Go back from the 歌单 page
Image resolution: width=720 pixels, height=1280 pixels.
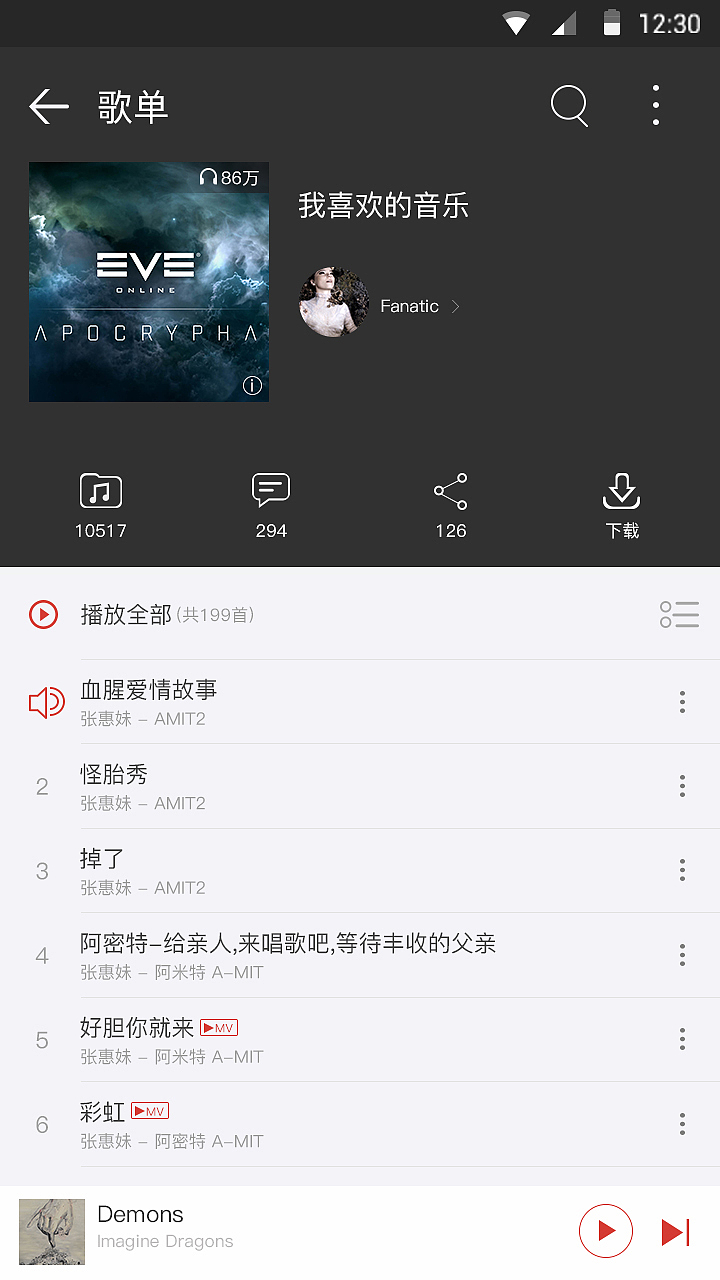pyautogui.click(x=48, y=106)
